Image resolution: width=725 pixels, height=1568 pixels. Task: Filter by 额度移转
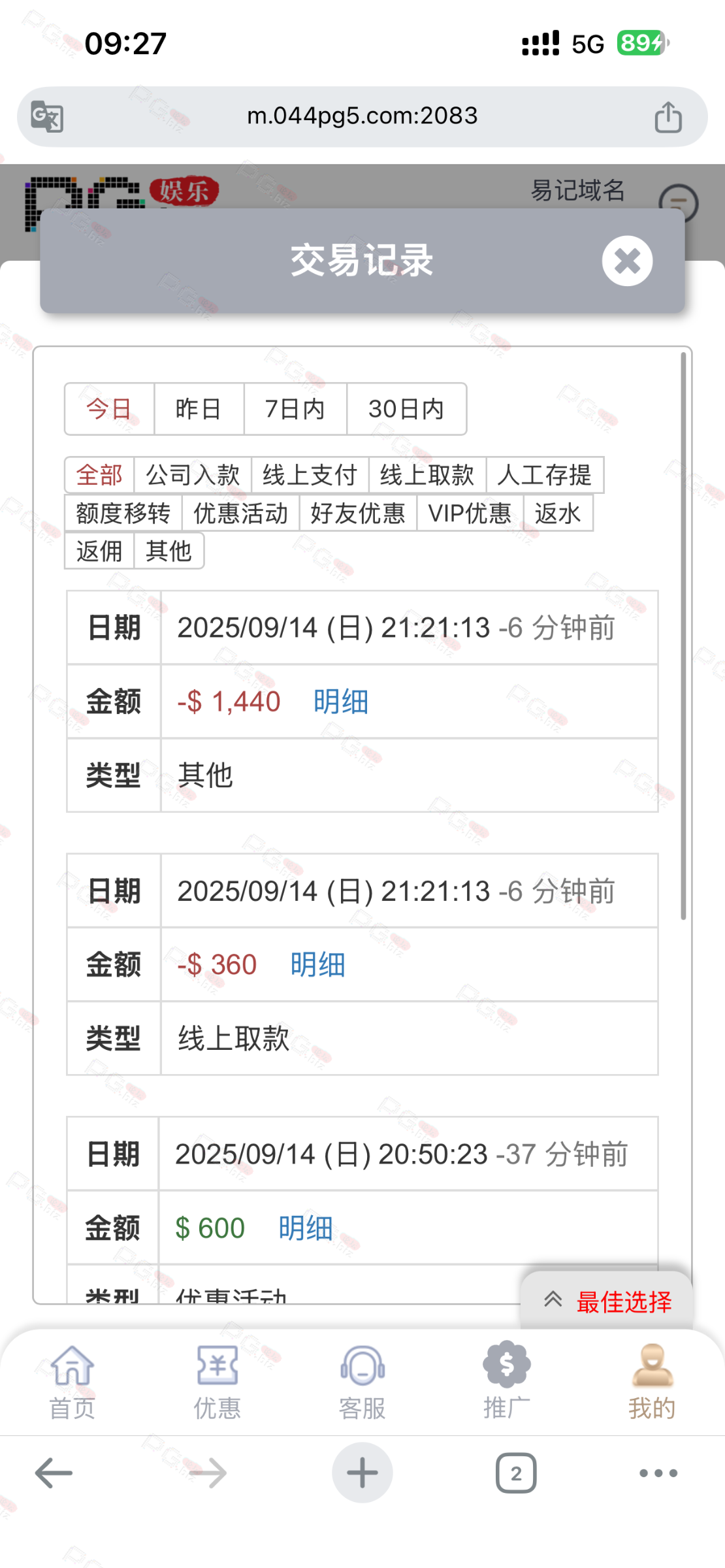tap(123, 514)
